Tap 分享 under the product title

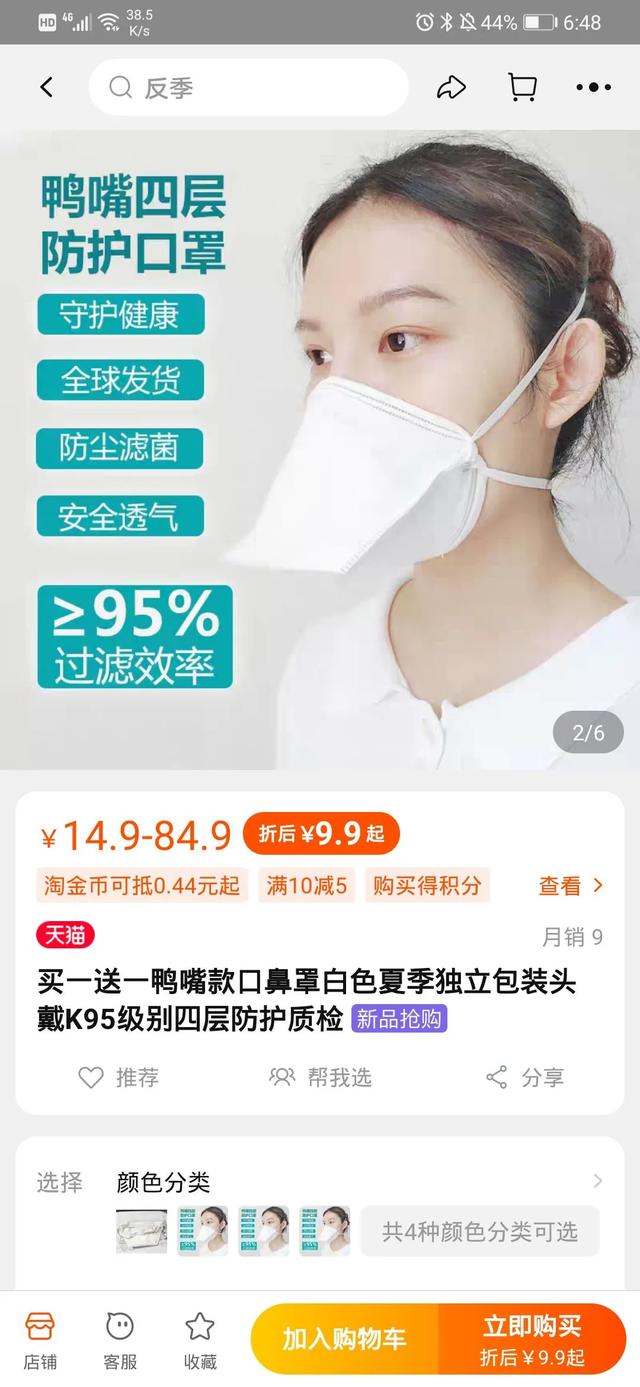[525, 1077]
